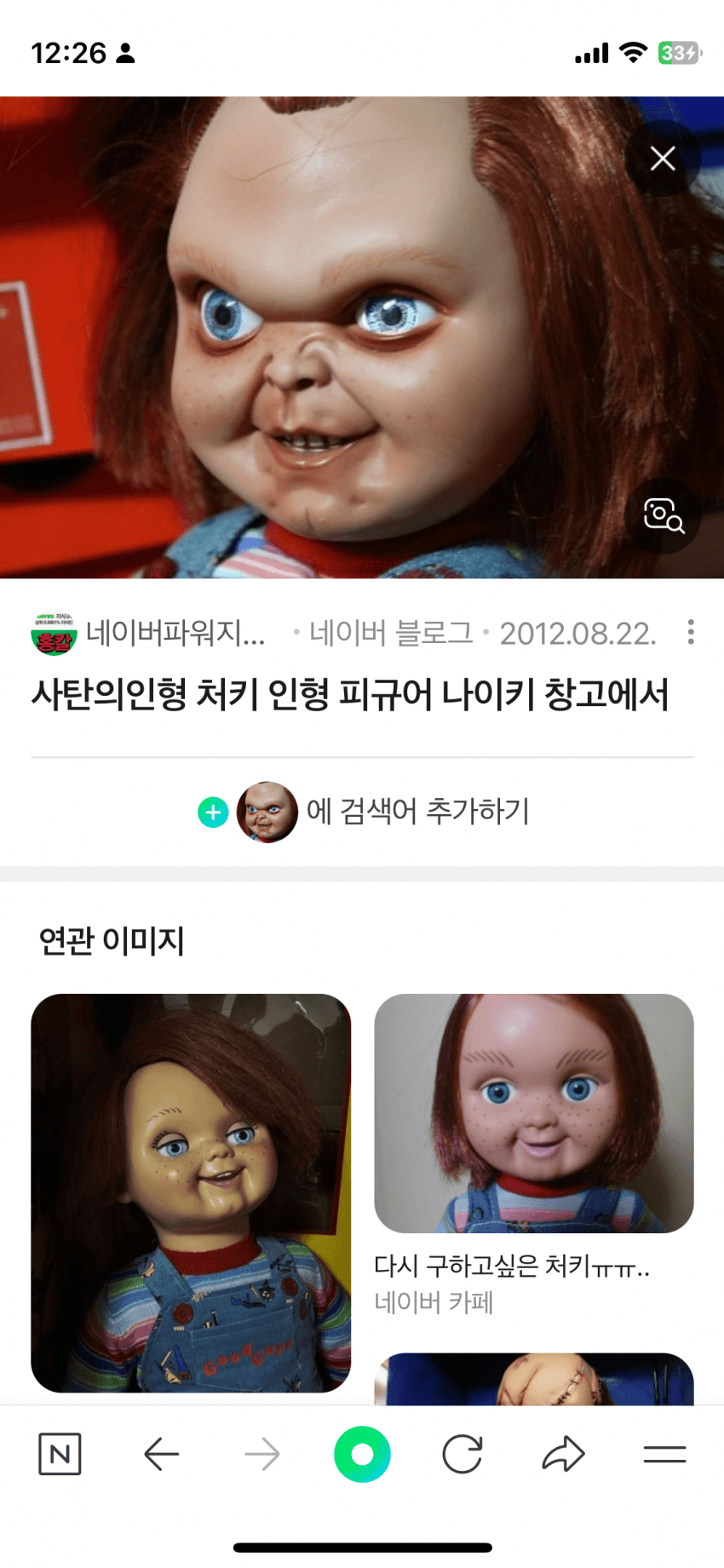Image resolution: width=724 pixels, height=1568 pixels.
Task: Go to the Naver home N button
Action: pyautogui.click(x=60, y=1454)
